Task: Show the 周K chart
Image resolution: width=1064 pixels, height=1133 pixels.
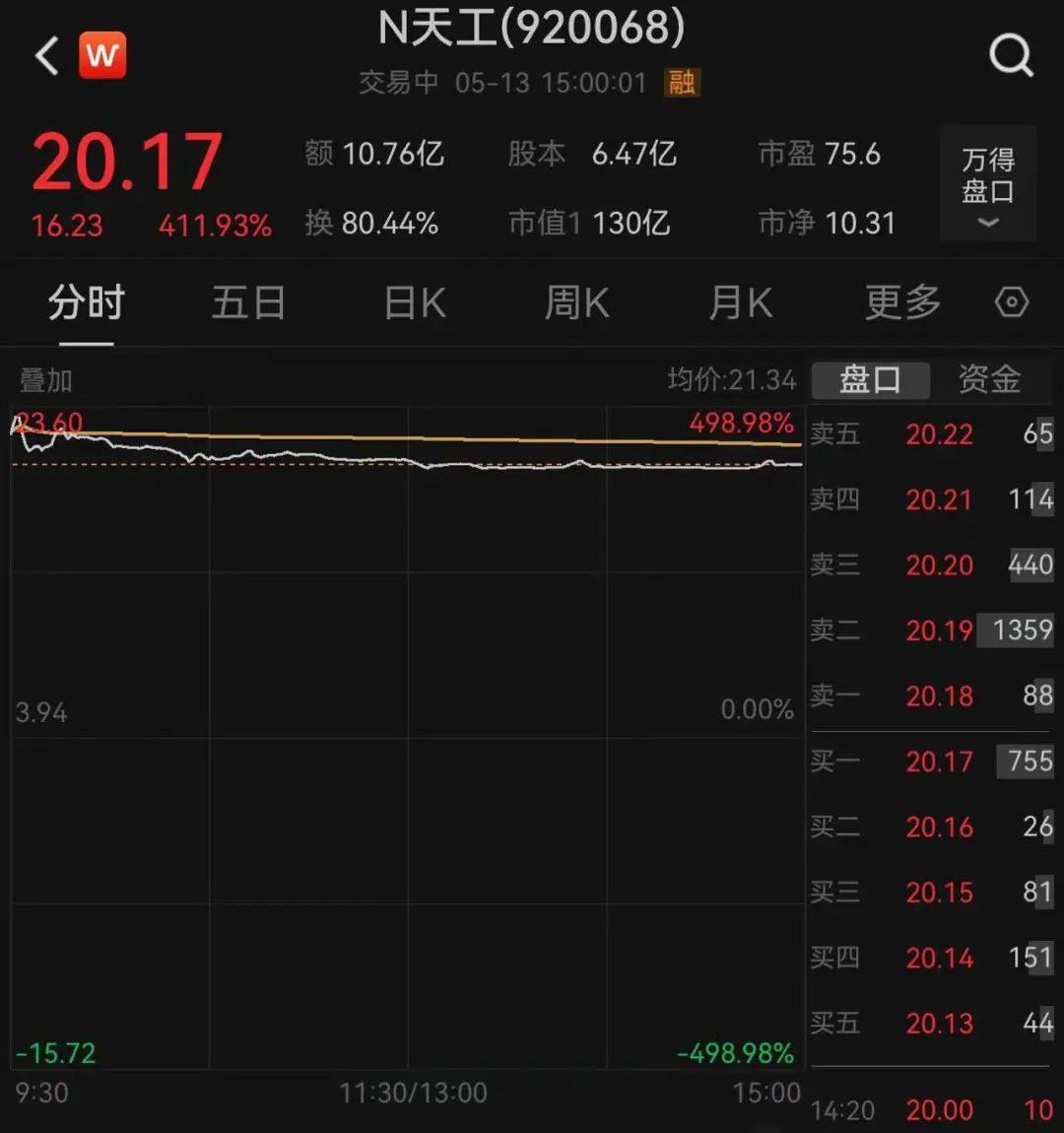Action: (577, 303)
